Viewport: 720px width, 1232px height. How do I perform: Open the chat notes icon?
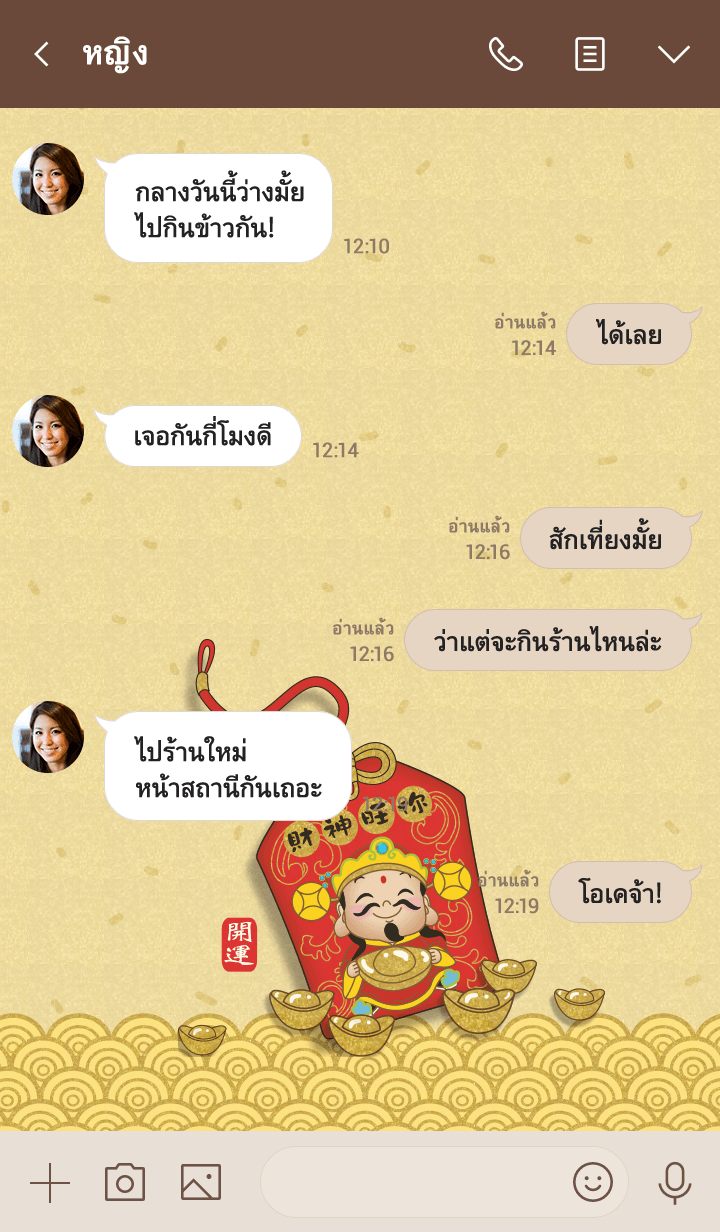590,54
